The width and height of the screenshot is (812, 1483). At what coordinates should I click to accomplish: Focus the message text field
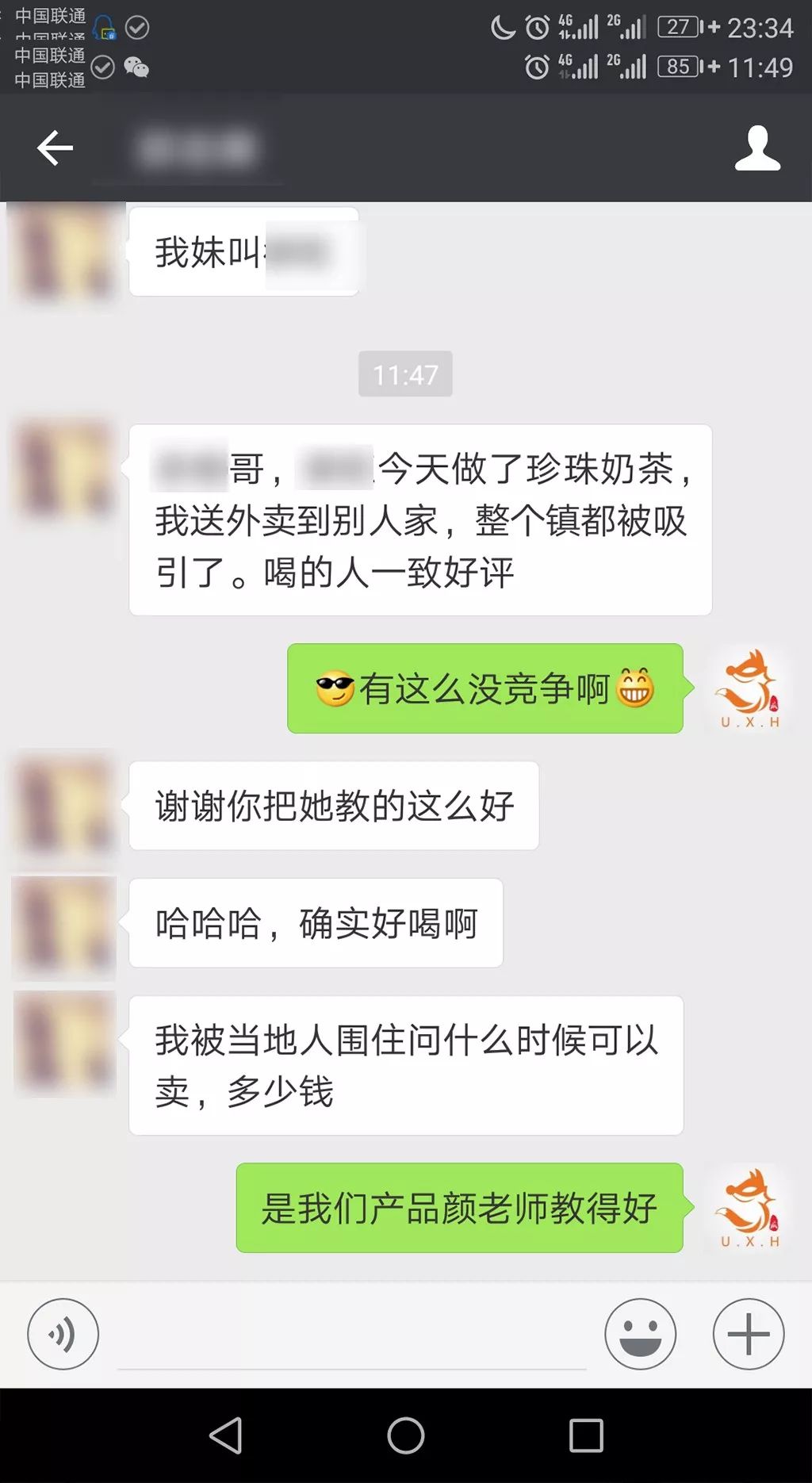351,1340
